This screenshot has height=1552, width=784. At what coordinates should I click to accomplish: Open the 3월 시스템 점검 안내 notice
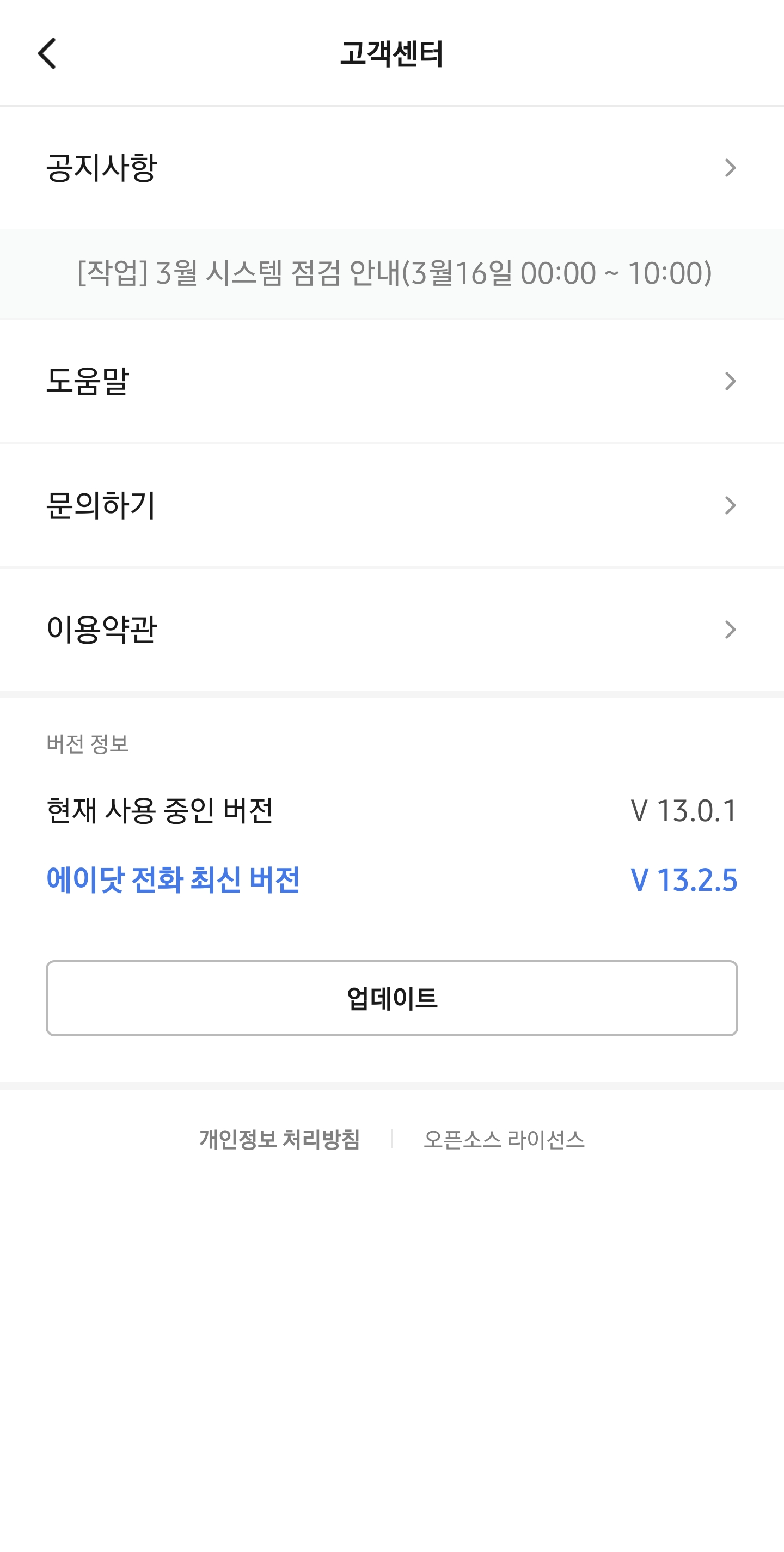(394, 273)
